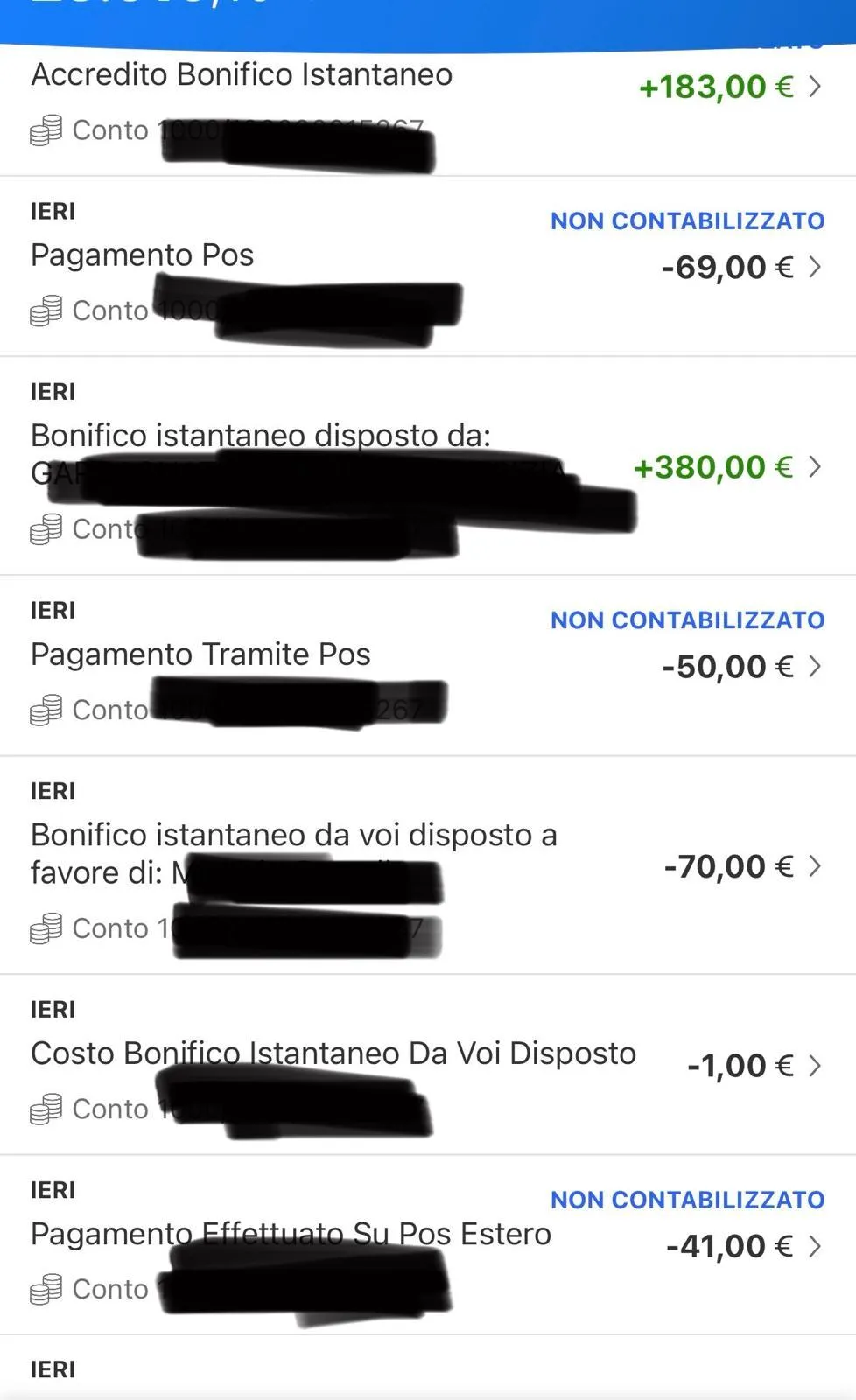Viewport: 856px width, 1400px height.
Task: View the +380,00 € Bonifico istantaneo details
Action: 814,466
